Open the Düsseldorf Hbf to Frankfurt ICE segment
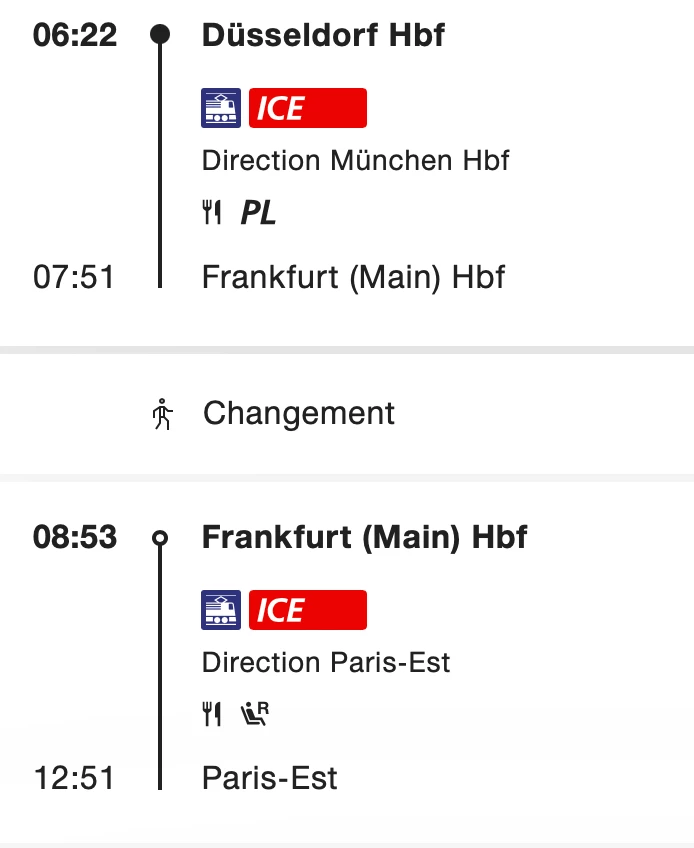Viewport: 694px width, 848px height. [306, 109]
